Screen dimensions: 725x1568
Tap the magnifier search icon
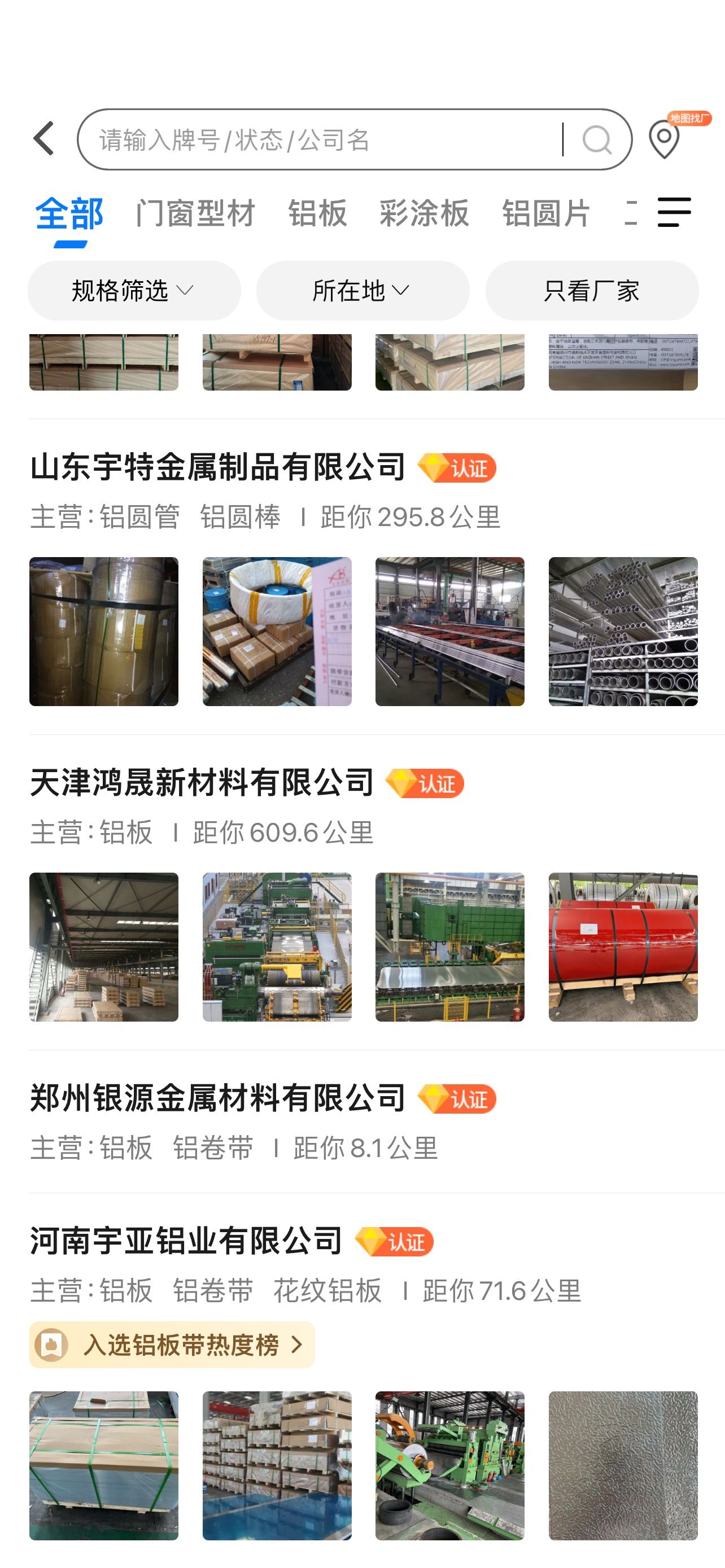[x=597, y=139]
